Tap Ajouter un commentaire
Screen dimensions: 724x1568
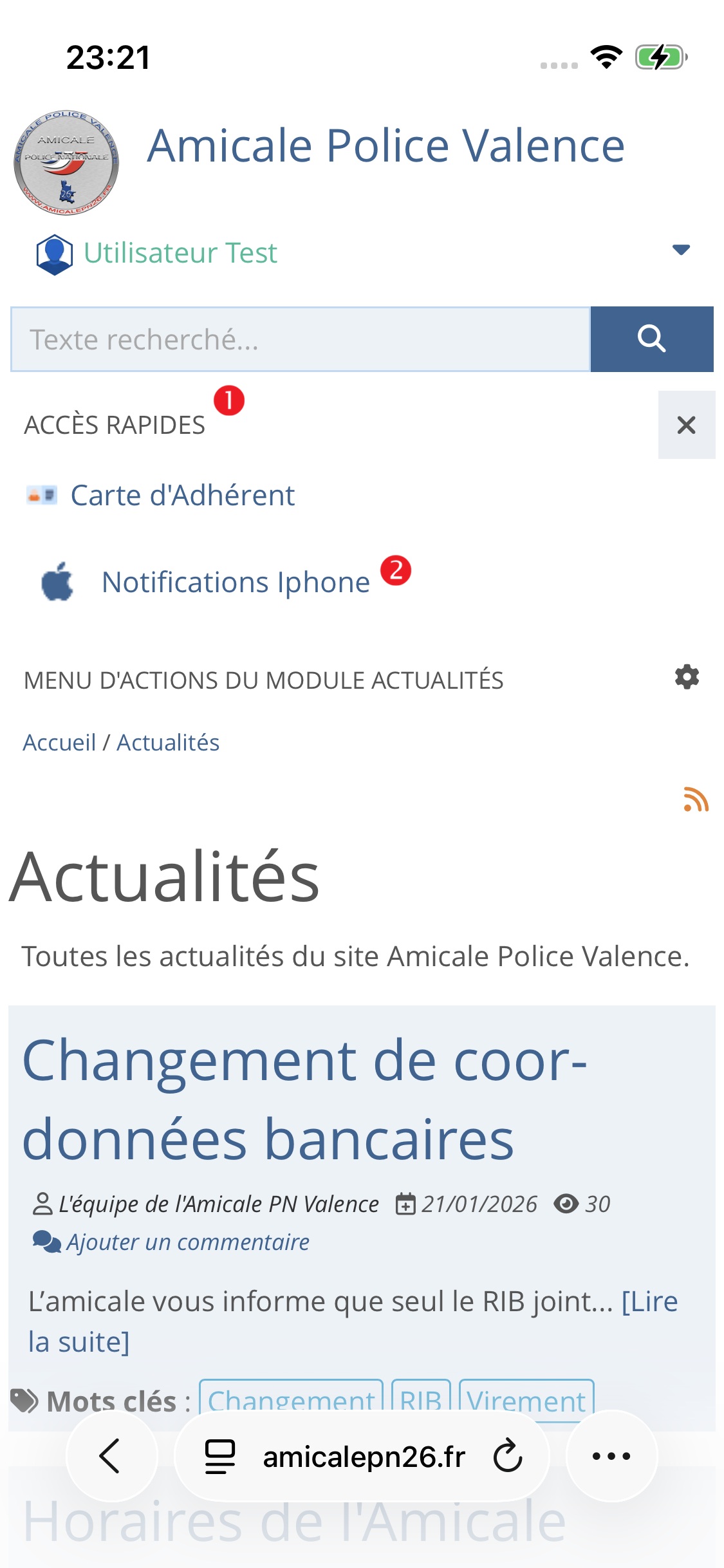(x=187, y=1242)
